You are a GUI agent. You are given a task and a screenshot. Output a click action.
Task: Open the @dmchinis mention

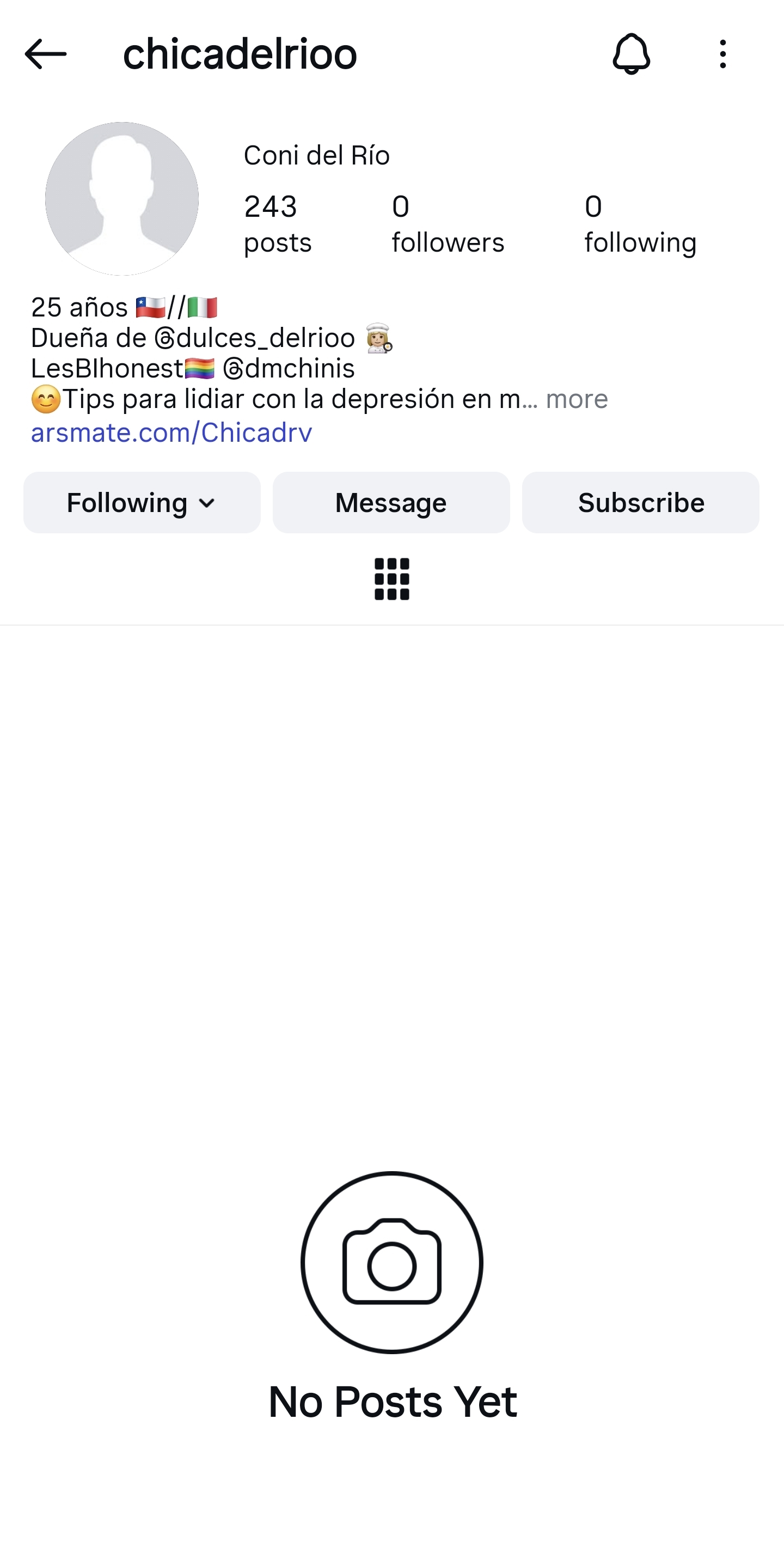289,369
